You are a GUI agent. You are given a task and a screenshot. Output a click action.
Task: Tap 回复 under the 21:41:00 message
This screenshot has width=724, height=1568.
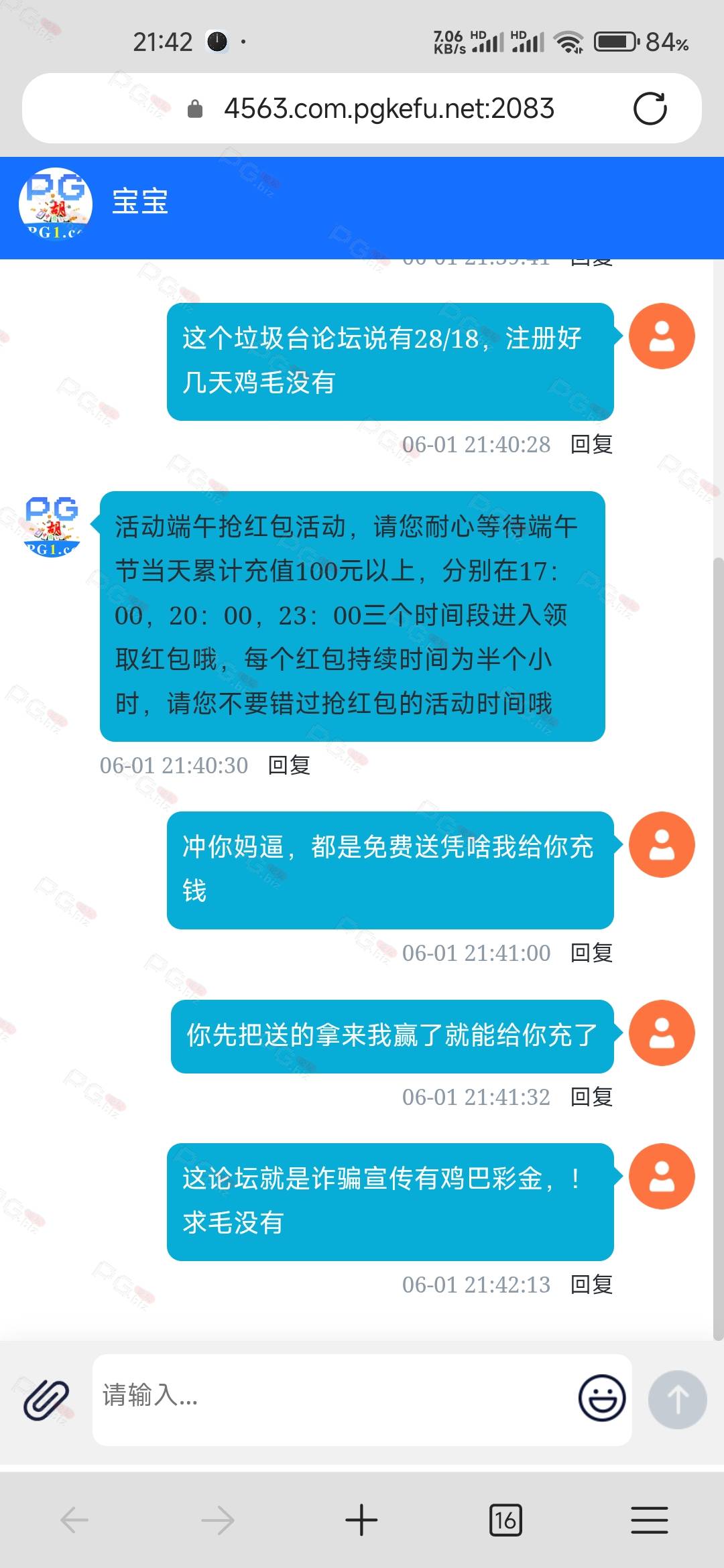tap(591, 953)
